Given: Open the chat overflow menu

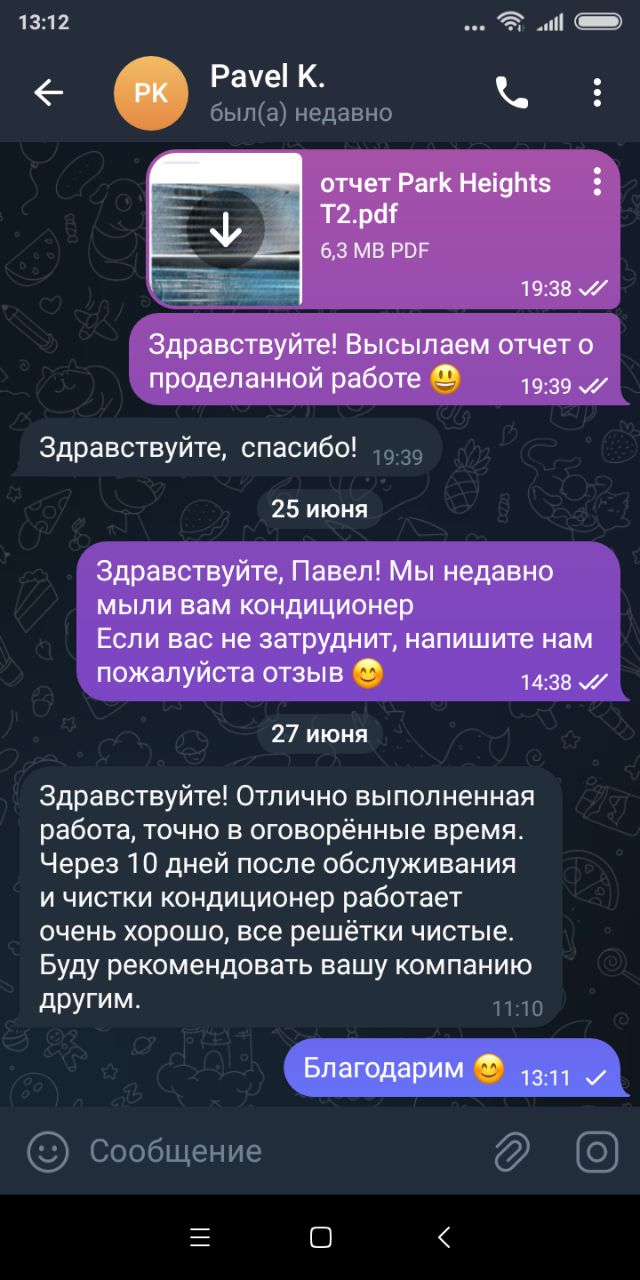Looking at the screenshot, I should pyautogui.click(x=597, y=93).
